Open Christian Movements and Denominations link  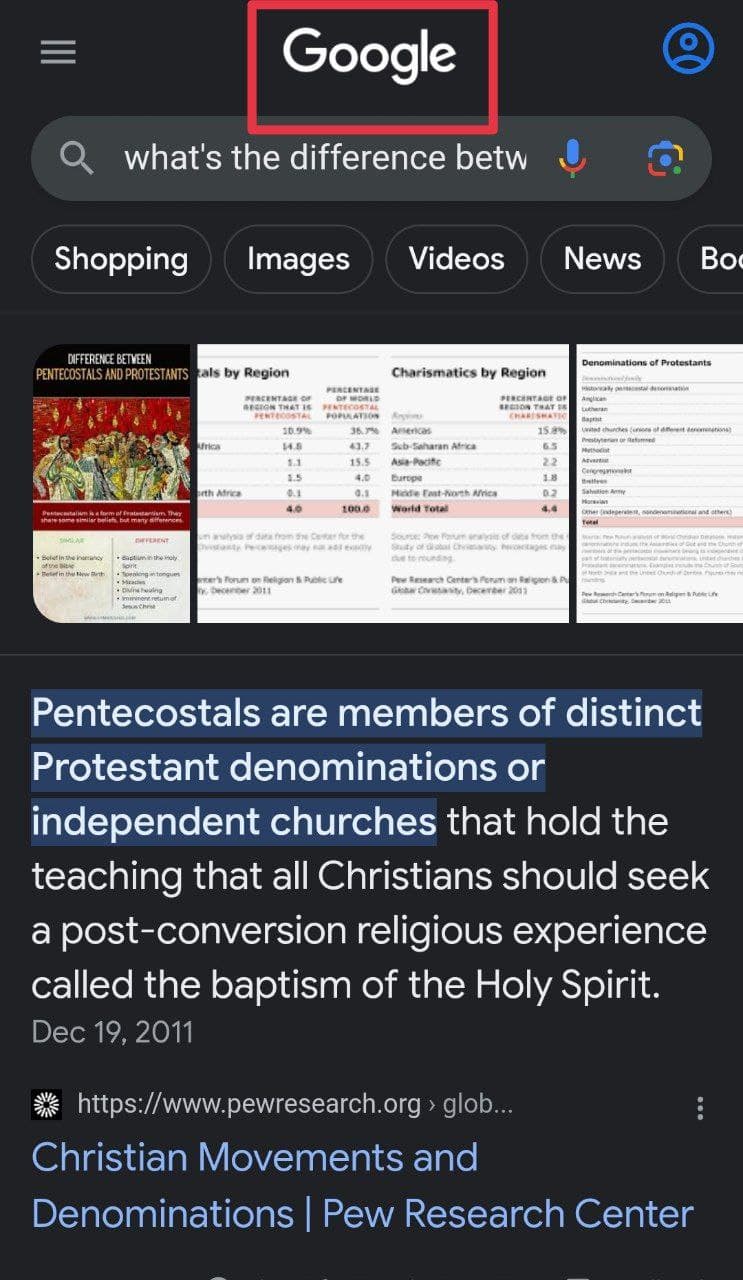(362, 1185)
